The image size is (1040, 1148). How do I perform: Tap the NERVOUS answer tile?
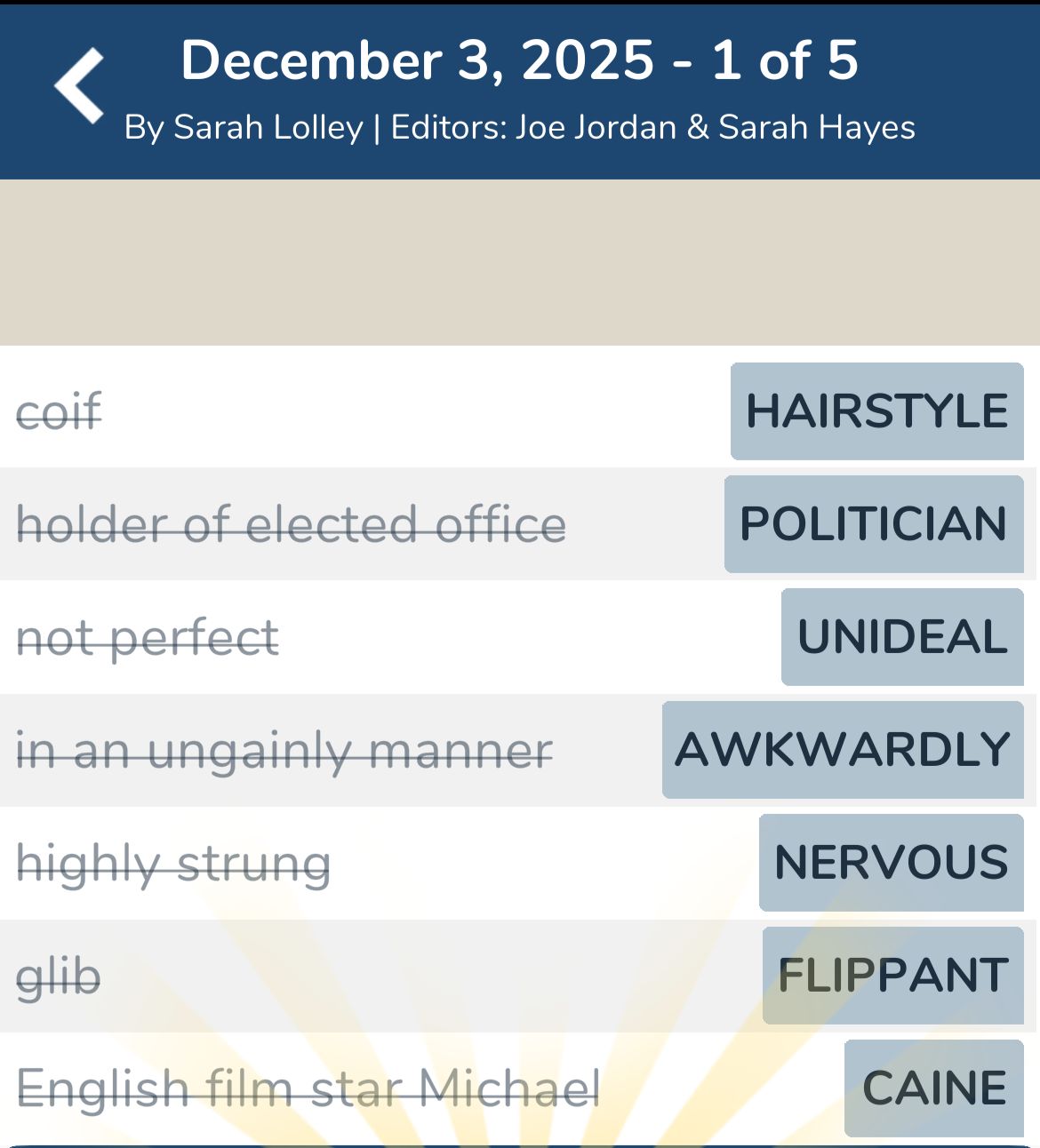pyautogui.click(x=892, y=862)
